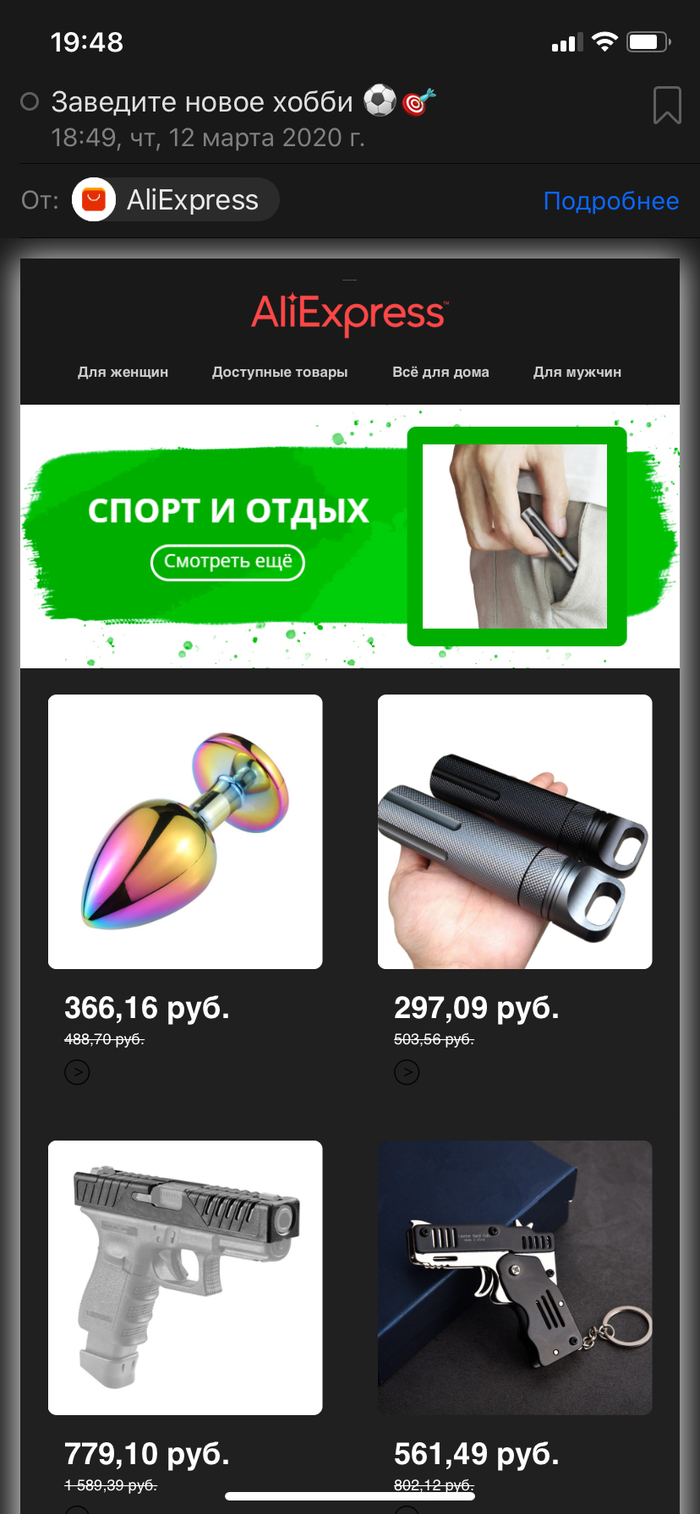Tap the Смотреть ещё button on the banner
This screenshot has height=1514, width=700.
228,562
